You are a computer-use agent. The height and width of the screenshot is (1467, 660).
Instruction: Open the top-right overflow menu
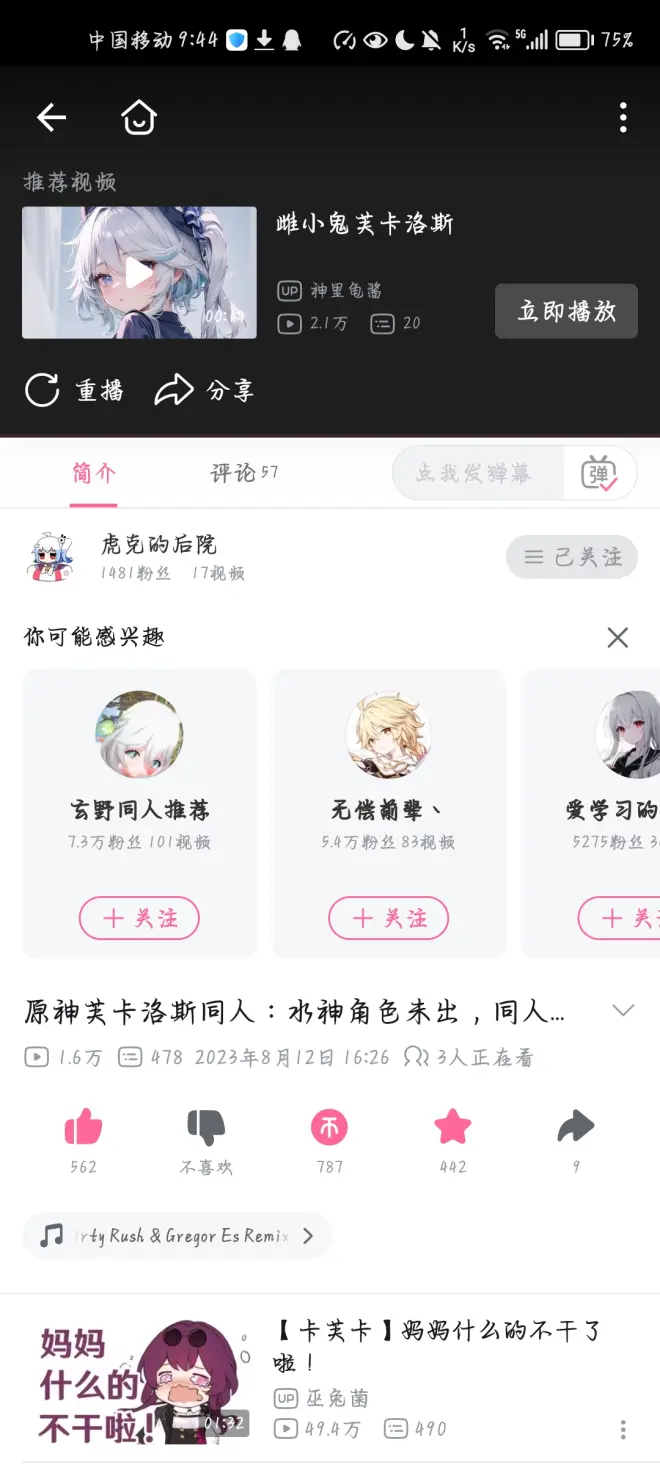click(622, 118)
